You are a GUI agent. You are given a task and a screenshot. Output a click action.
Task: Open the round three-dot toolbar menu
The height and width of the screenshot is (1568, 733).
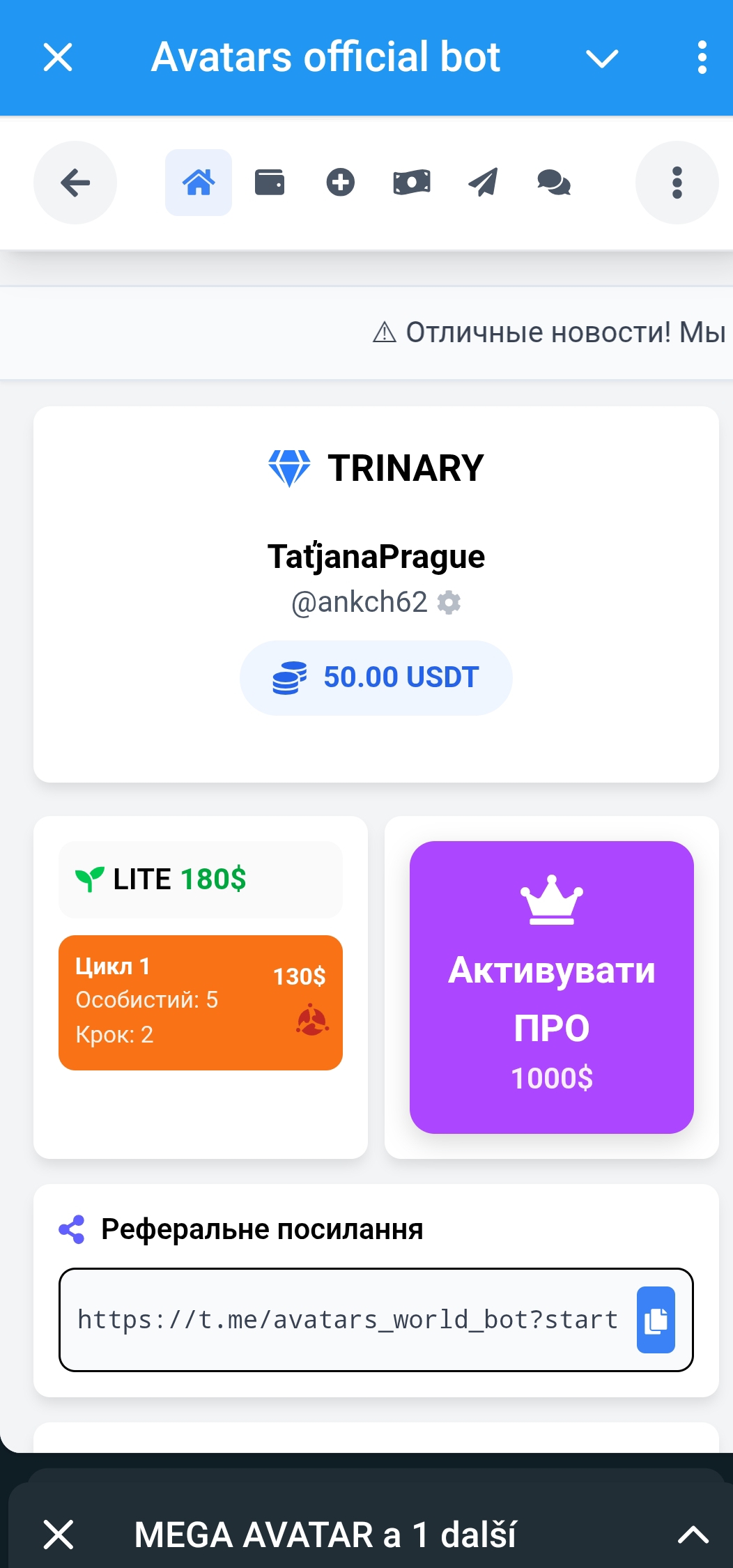677,183
